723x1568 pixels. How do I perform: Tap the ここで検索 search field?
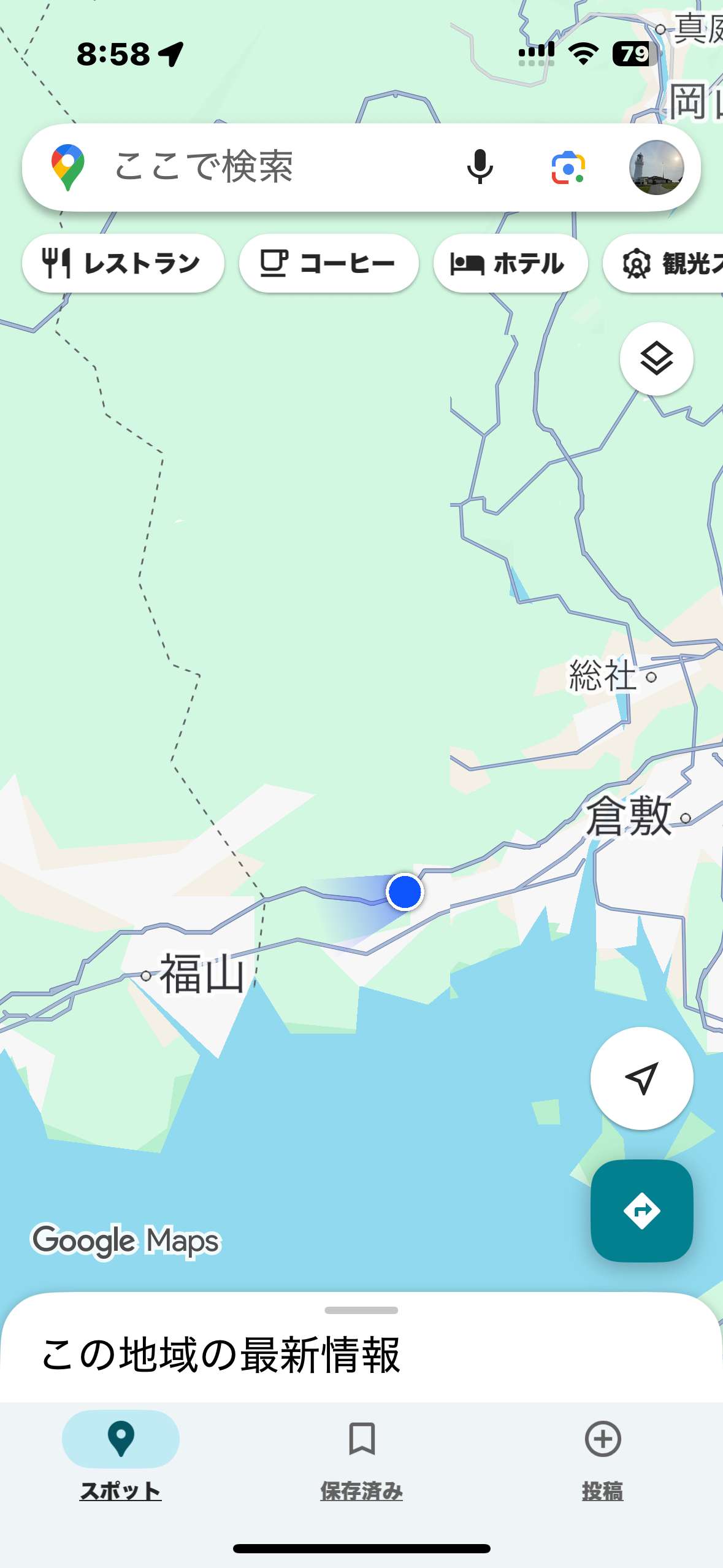(x=245, y=167)
